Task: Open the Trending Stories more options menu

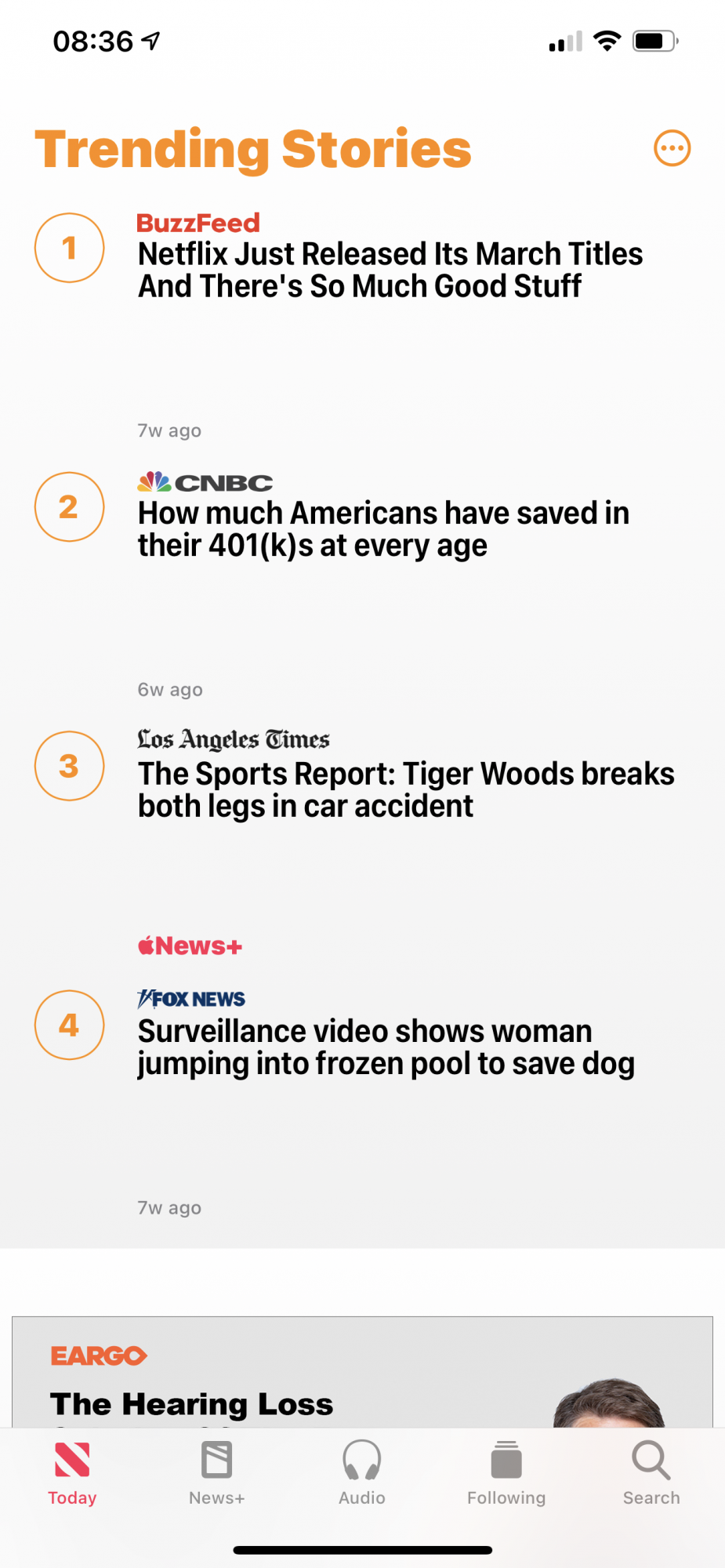Action: (672, 148)
